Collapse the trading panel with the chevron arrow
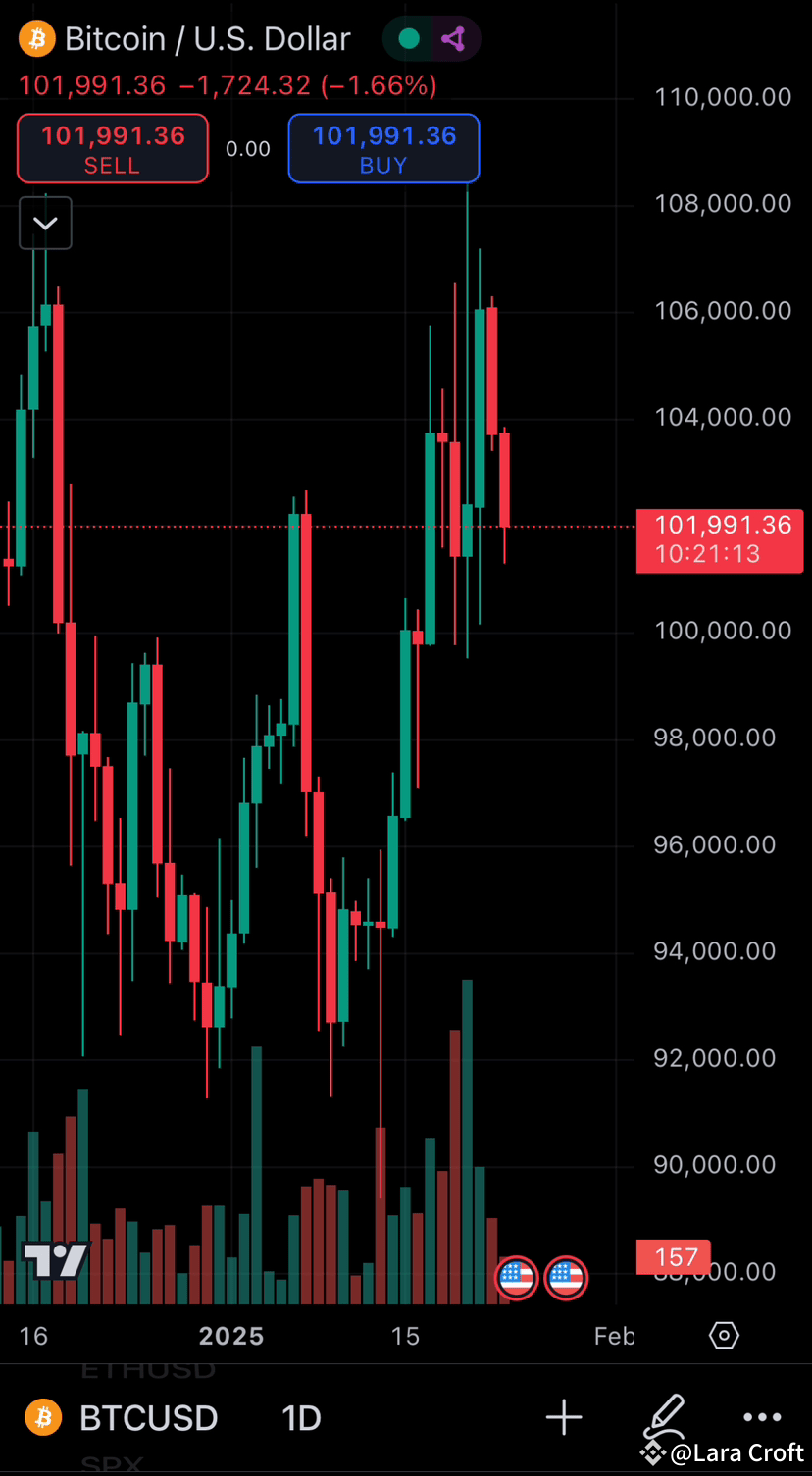 click(45, 223)
